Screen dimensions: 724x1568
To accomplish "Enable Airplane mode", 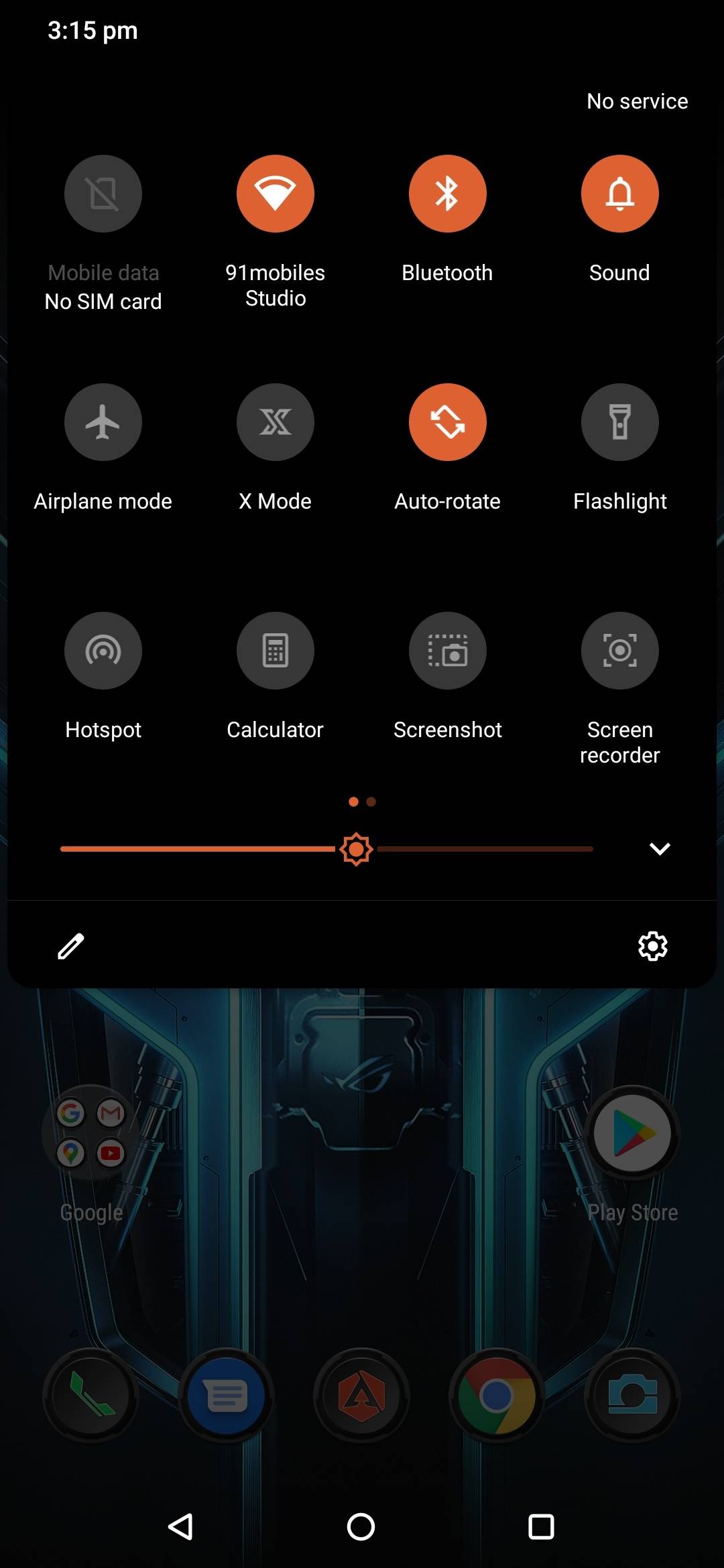I will pyautogui.click(x=103, y=422).
